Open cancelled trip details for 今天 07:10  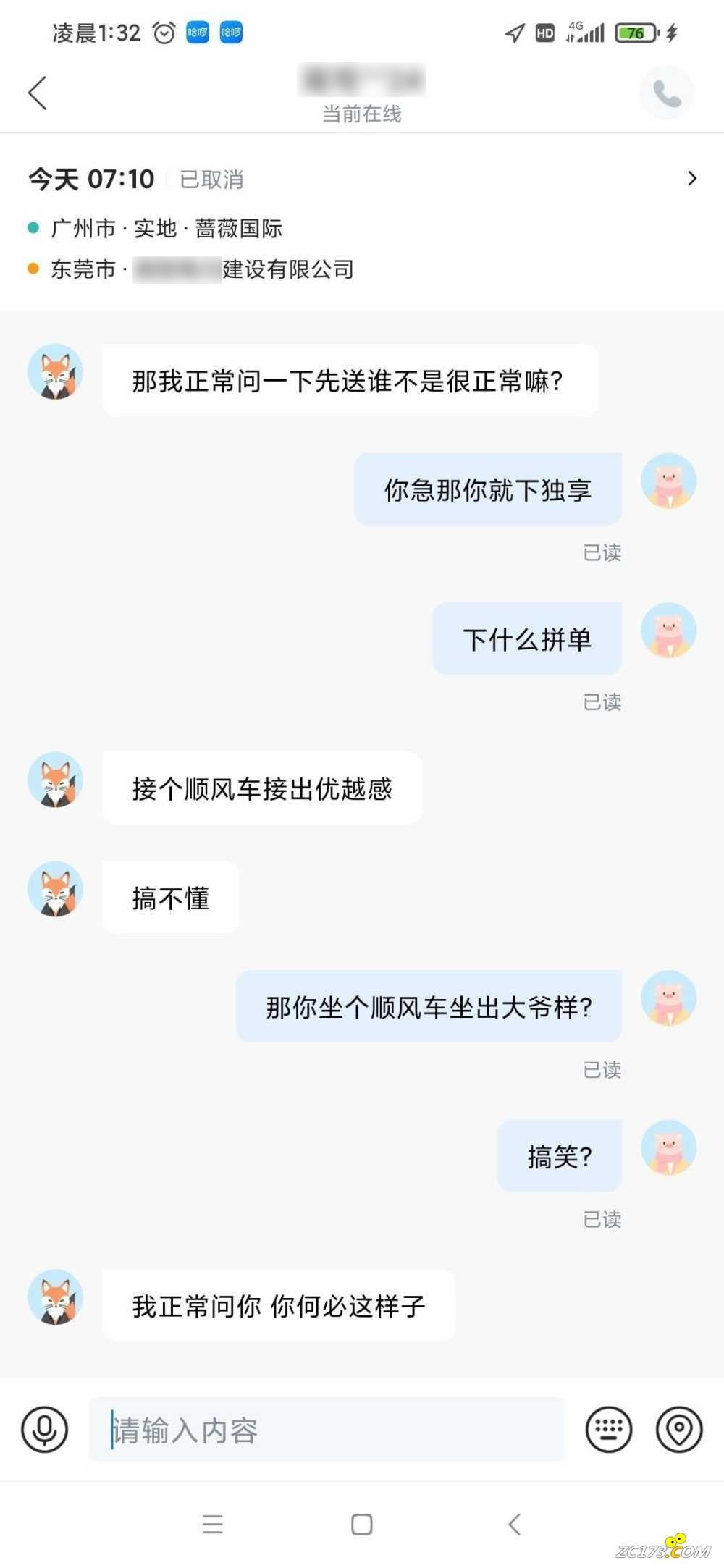(x=691, y=179)
